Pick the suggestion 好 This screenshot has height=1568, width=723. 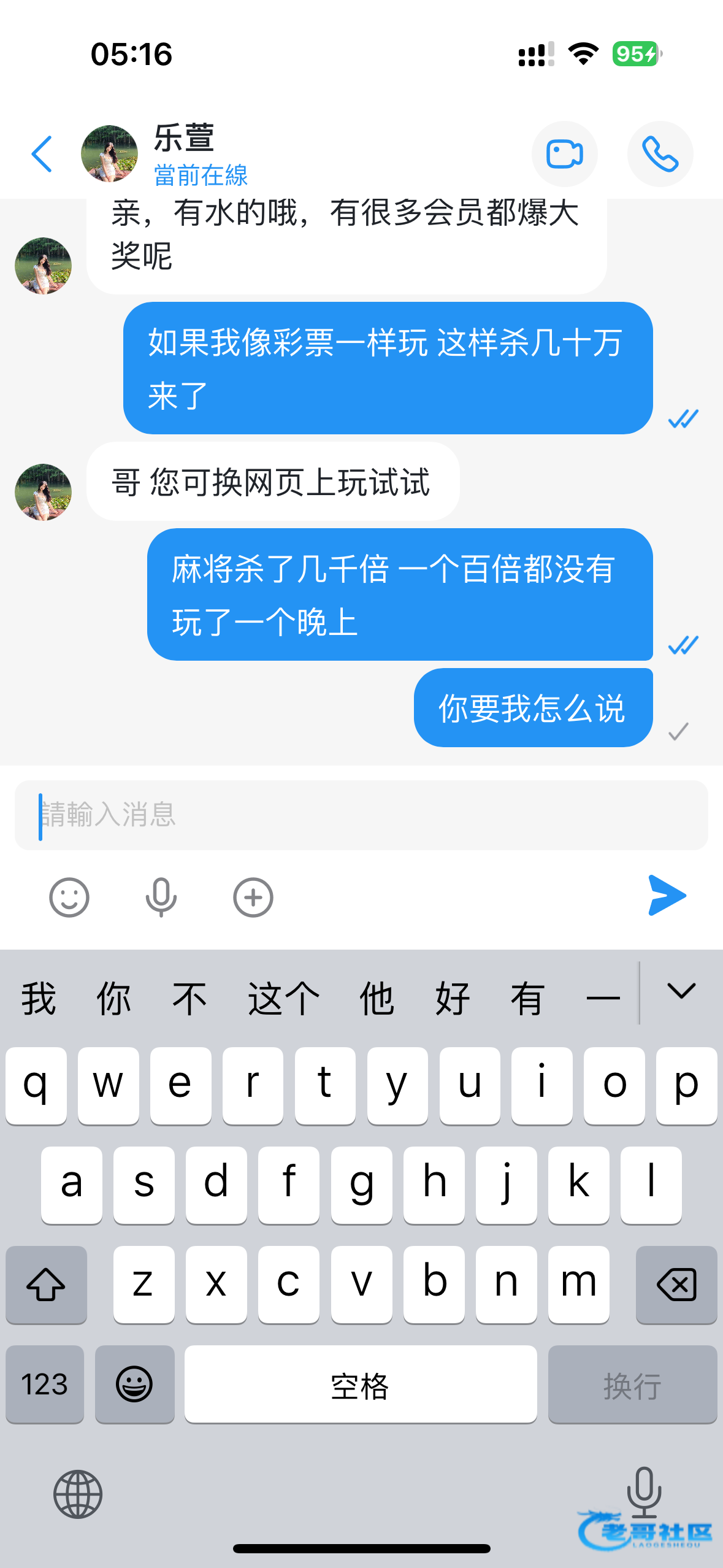(453, 999)
